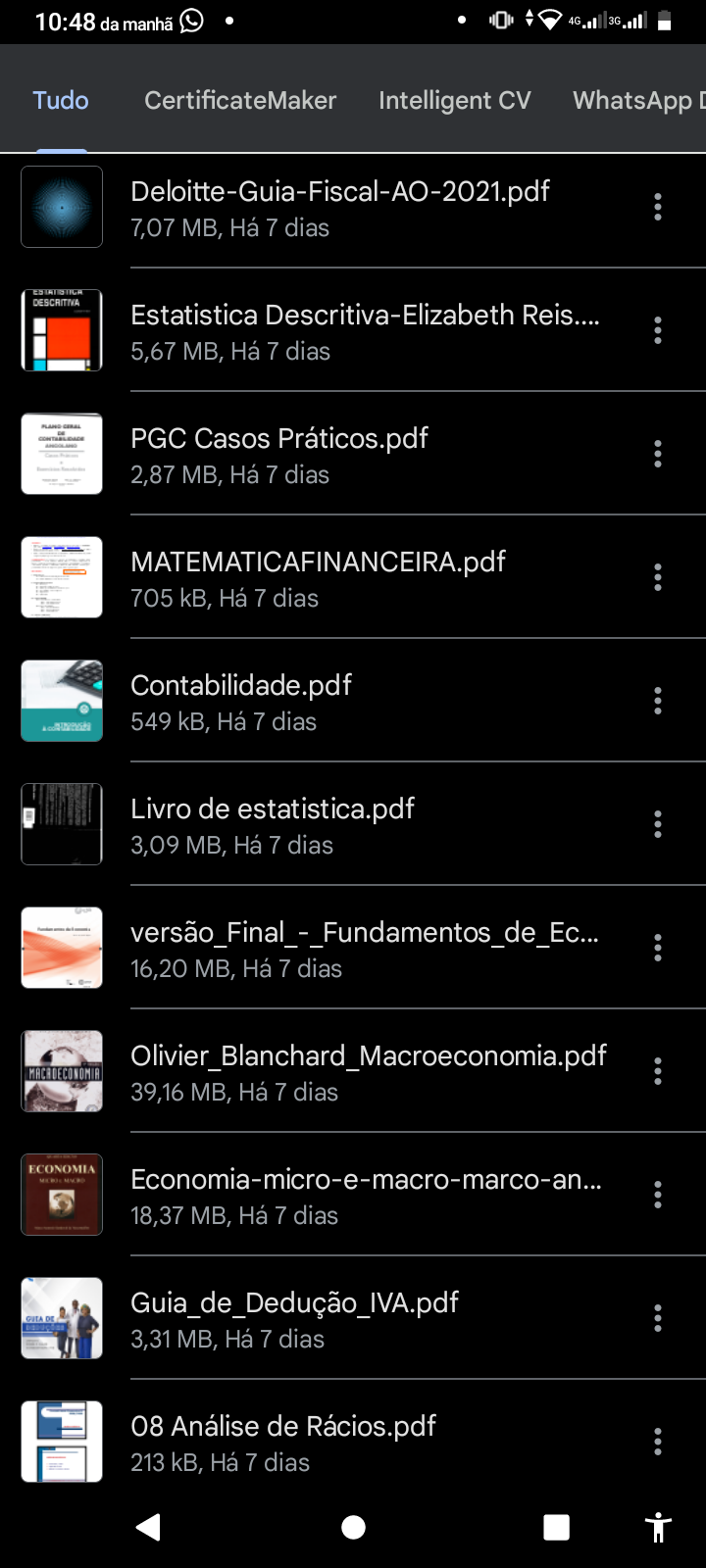Tap three-dot menu for Livro de estatistica.pdf
706x1568 pixels.
coord(658,824)
